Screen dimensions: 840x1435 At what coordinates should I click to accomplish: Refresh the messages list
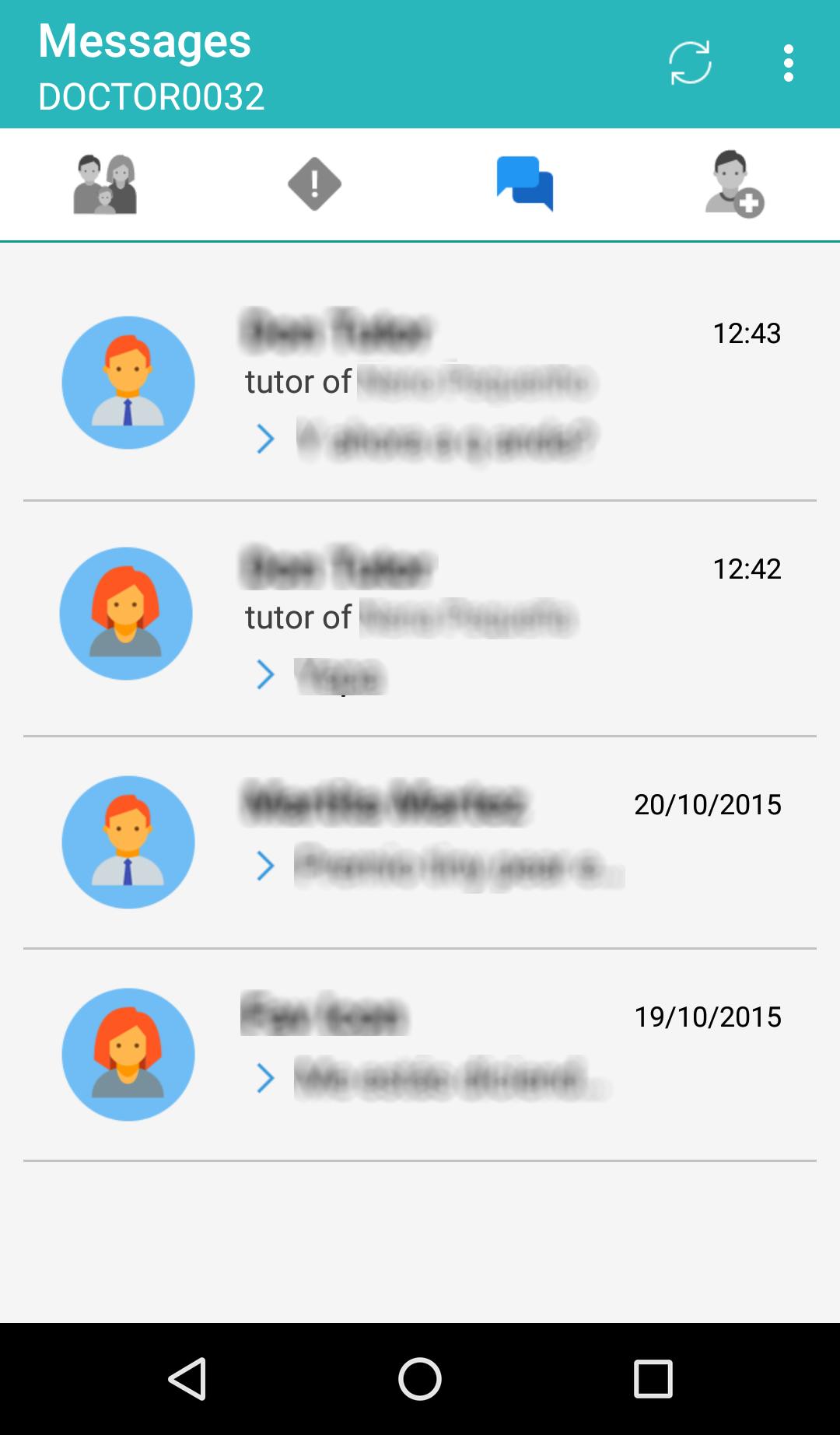pos(690,62)
